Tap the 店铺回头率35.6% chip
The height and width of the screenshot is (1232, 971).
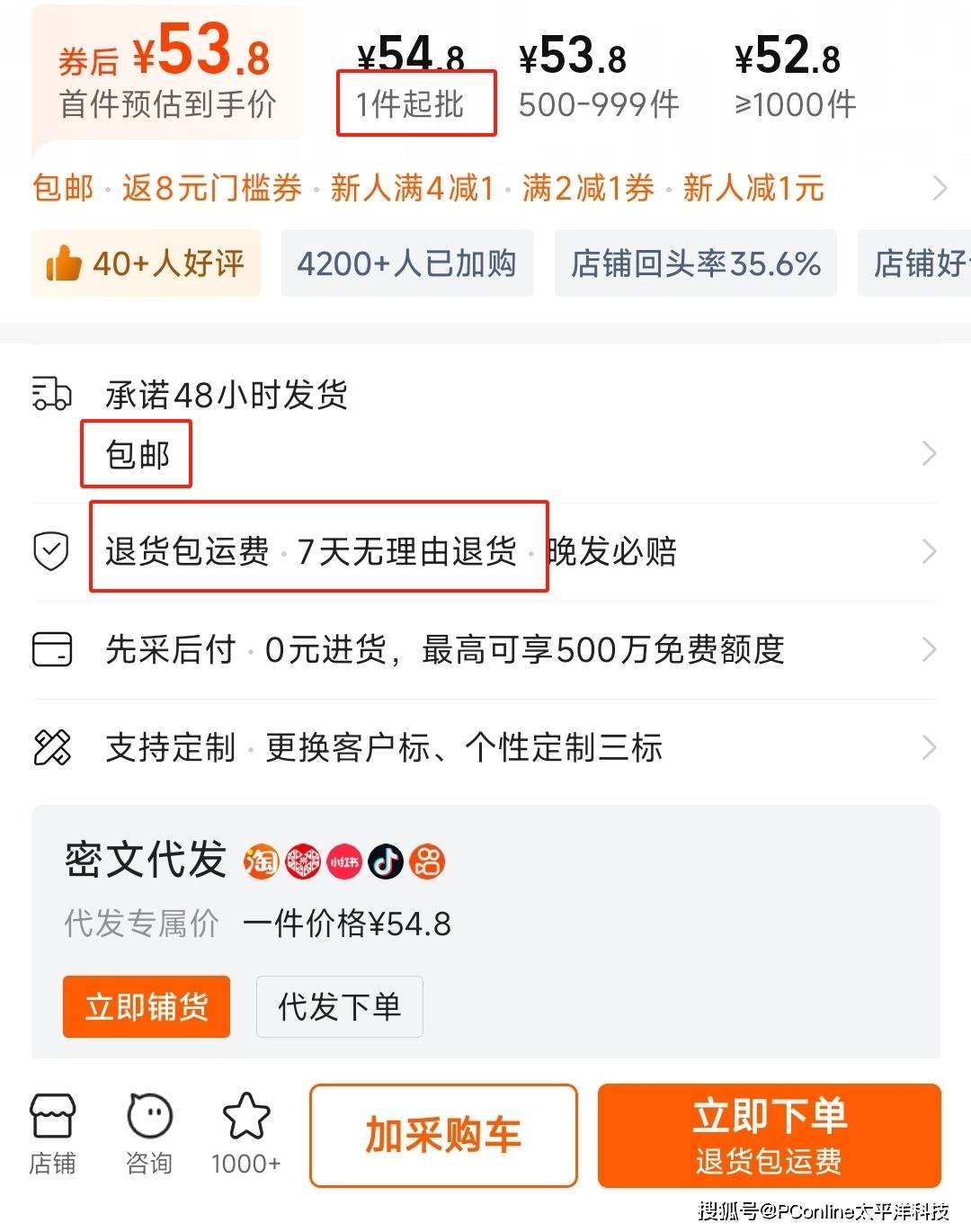695,263
